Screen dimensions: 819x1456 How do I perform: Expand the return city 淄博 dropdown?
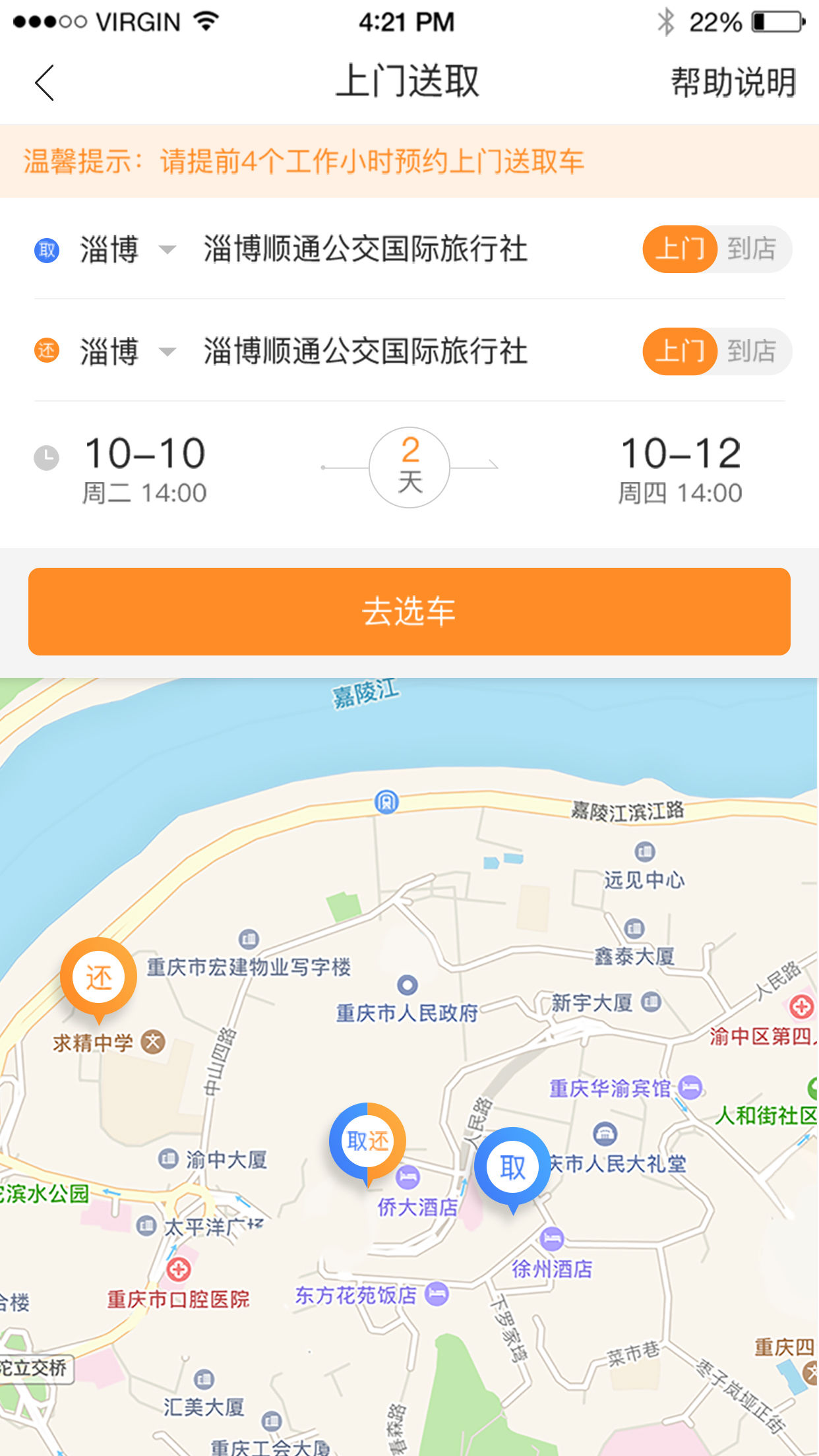(128, 351)
